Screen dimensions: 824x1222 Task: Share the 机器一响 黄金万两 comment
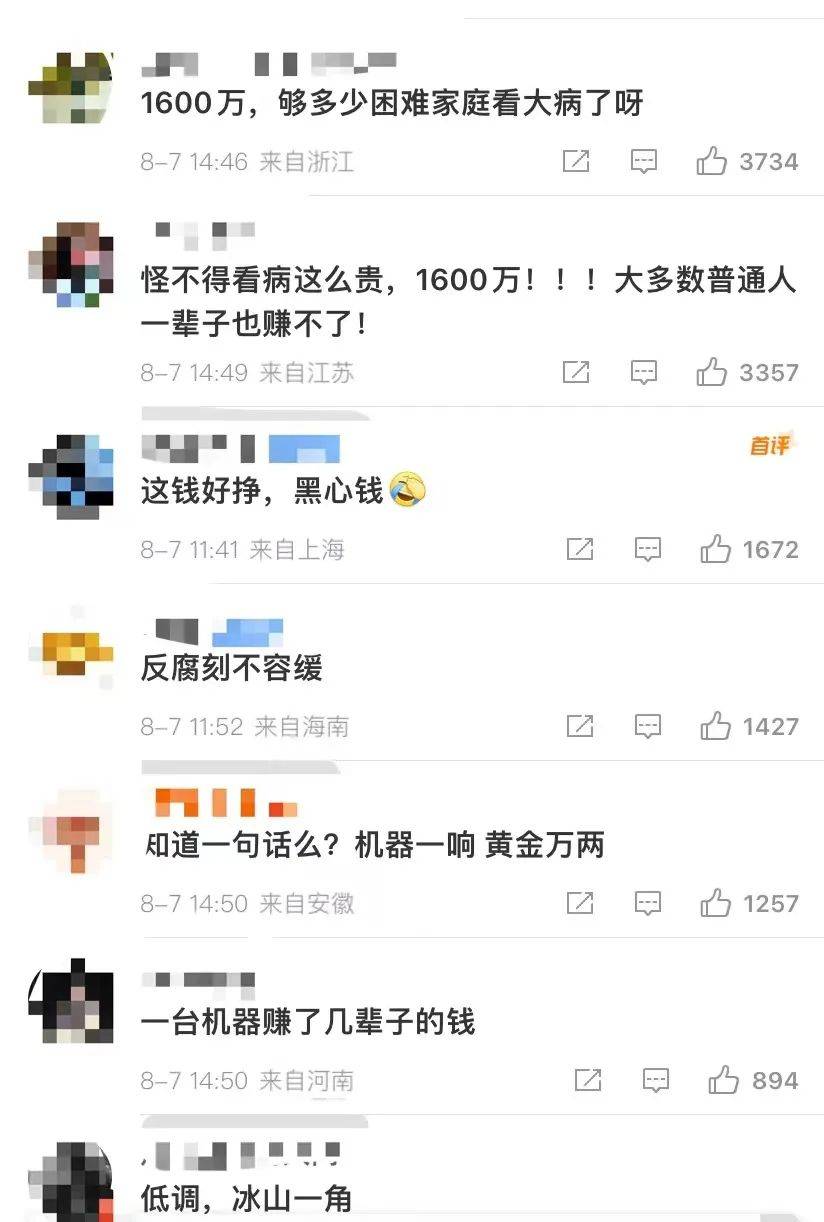[580, 903]
